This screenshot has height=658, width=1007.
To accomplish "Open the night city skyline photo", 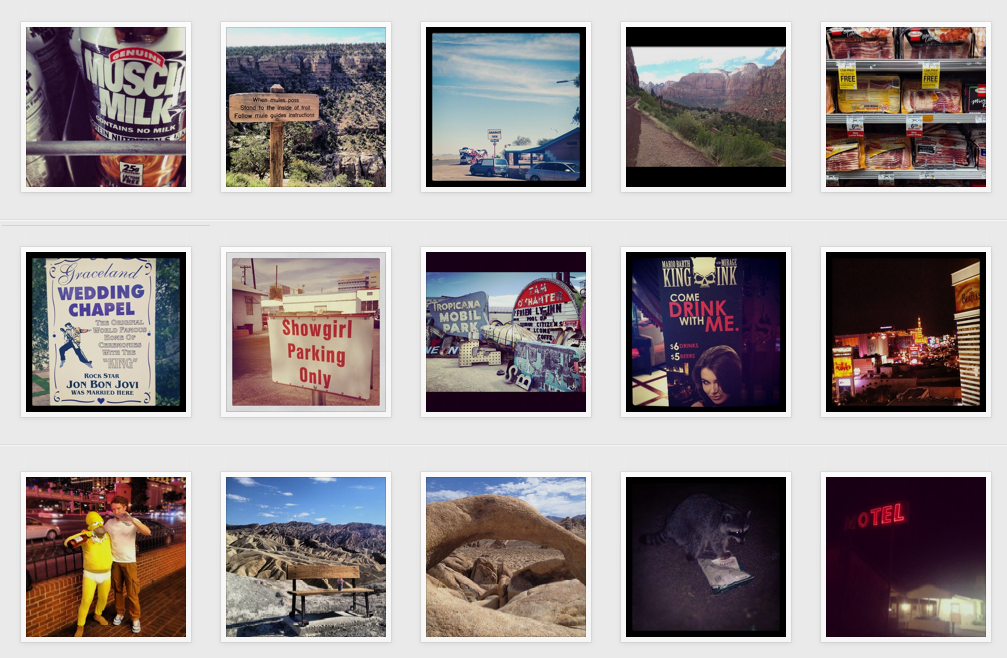I will tap(906, 332).
